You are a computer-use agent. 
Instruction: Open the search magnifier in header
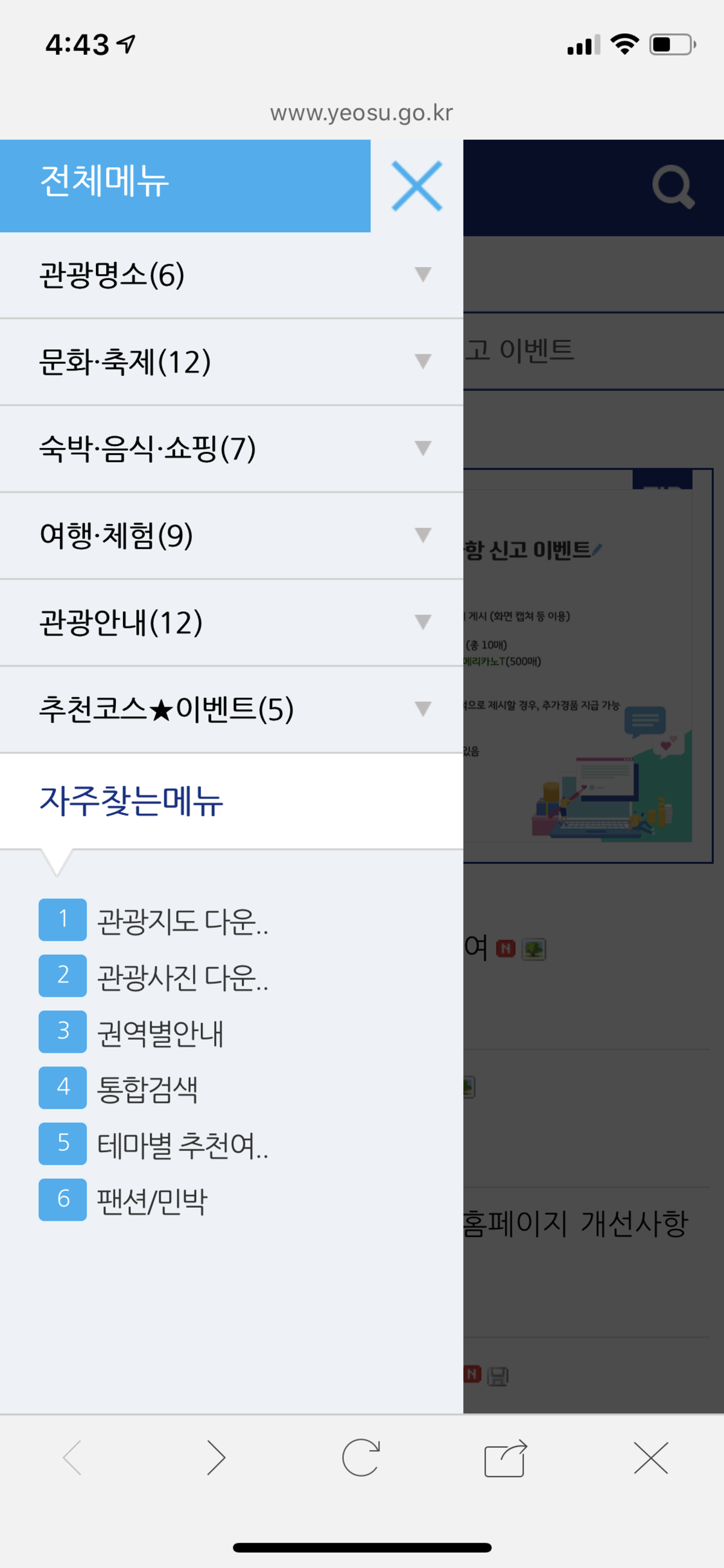(x=673, y=187)
